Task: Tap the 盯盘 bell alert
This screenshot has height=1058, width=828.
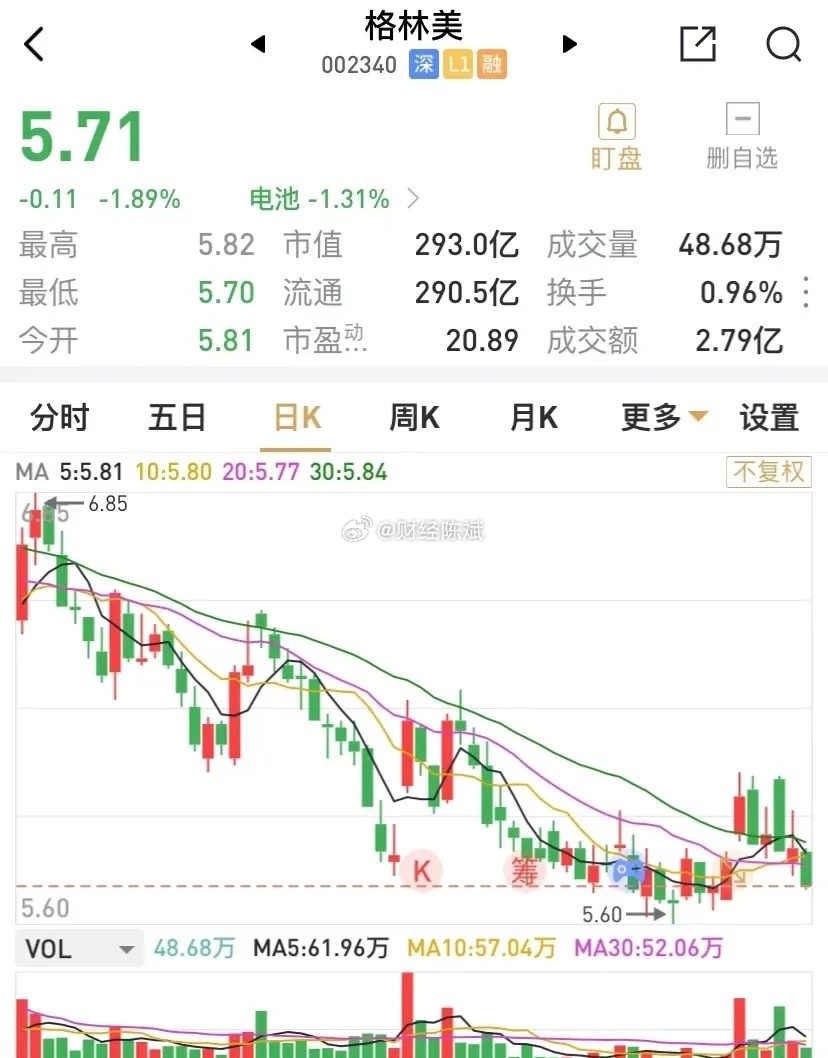Action: 617,137
